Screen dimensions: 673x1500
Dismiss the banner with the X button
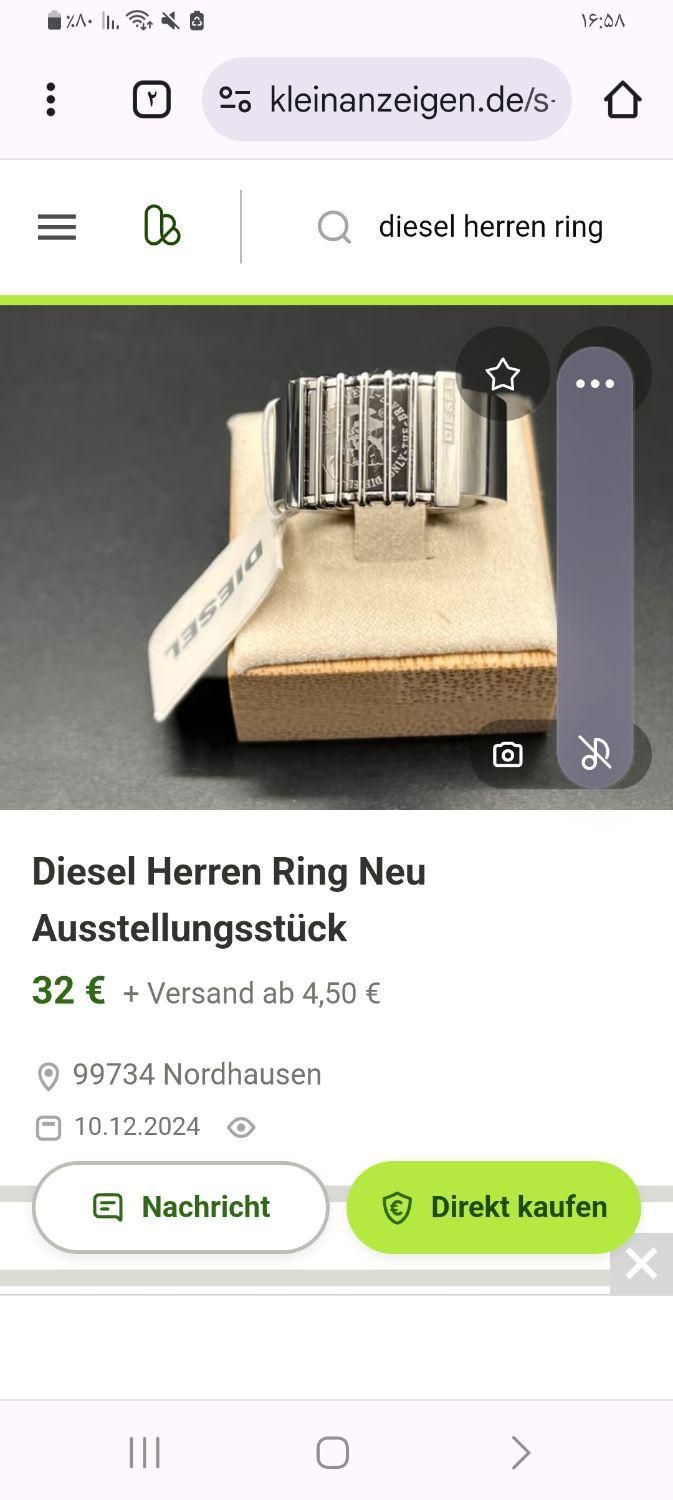coord(641,1265)
